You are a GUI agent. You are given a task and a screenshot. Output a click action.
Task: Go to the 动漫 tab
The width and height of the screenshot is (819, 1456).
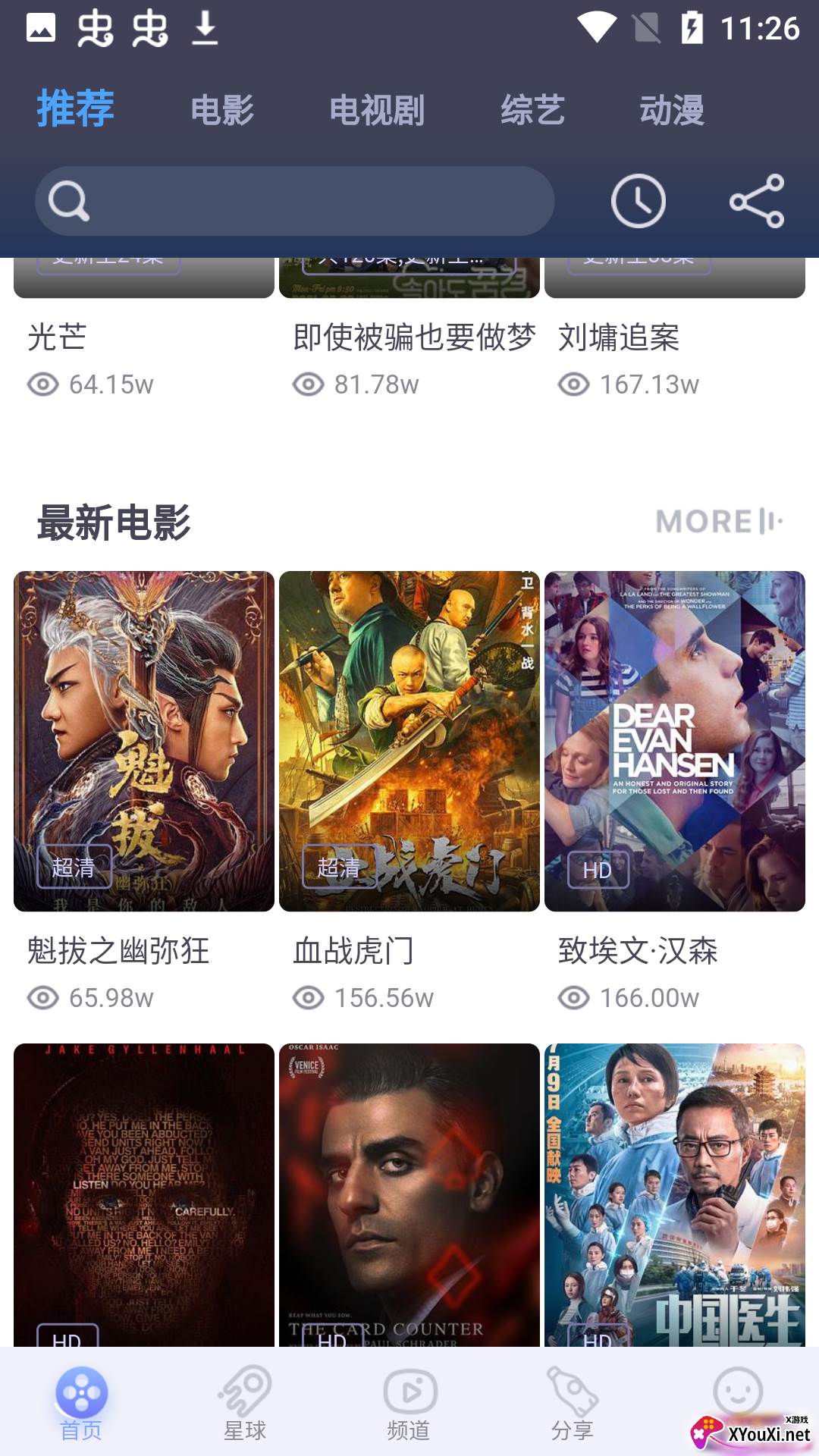pos(672,111)
